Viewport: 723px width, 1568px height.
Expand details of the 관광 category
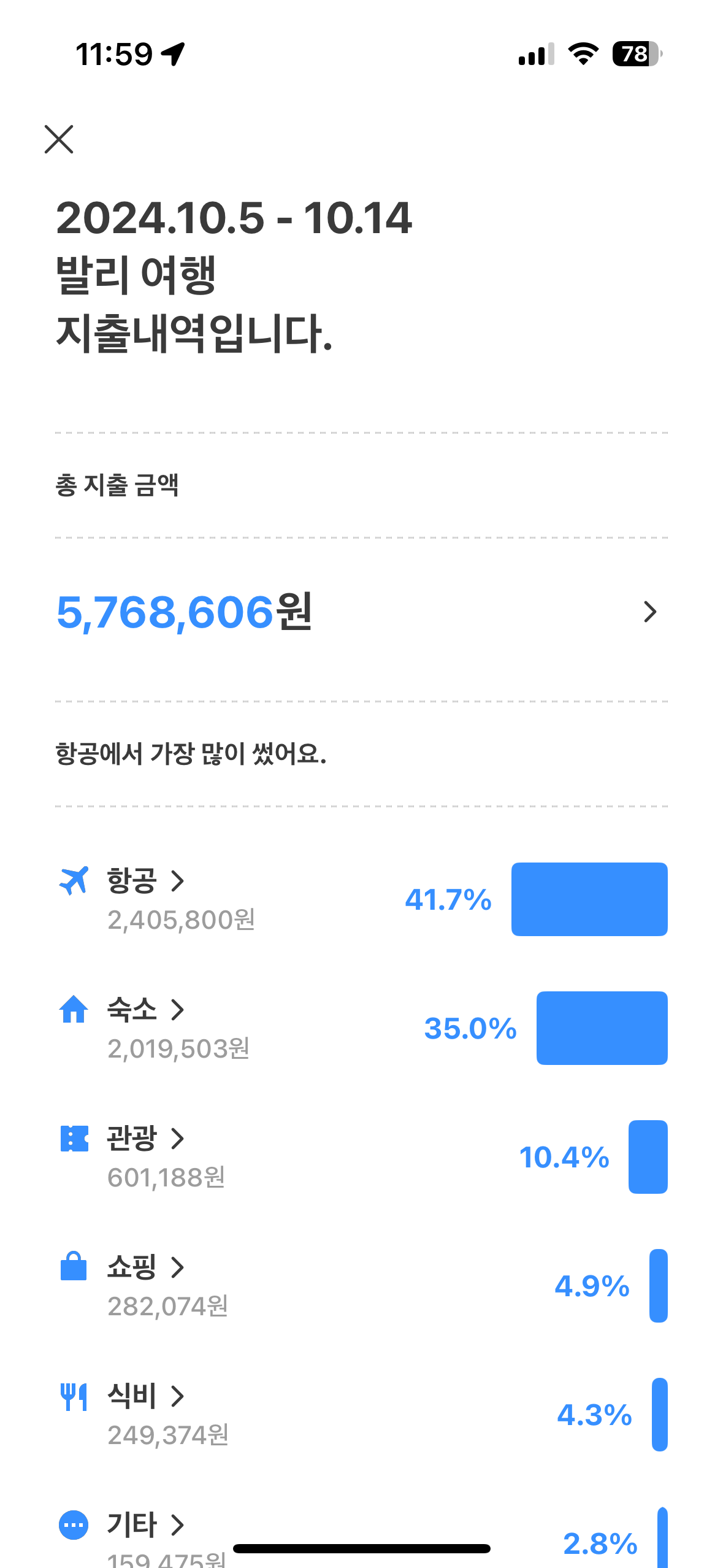pyautogui.click(x=178, y=1138)
